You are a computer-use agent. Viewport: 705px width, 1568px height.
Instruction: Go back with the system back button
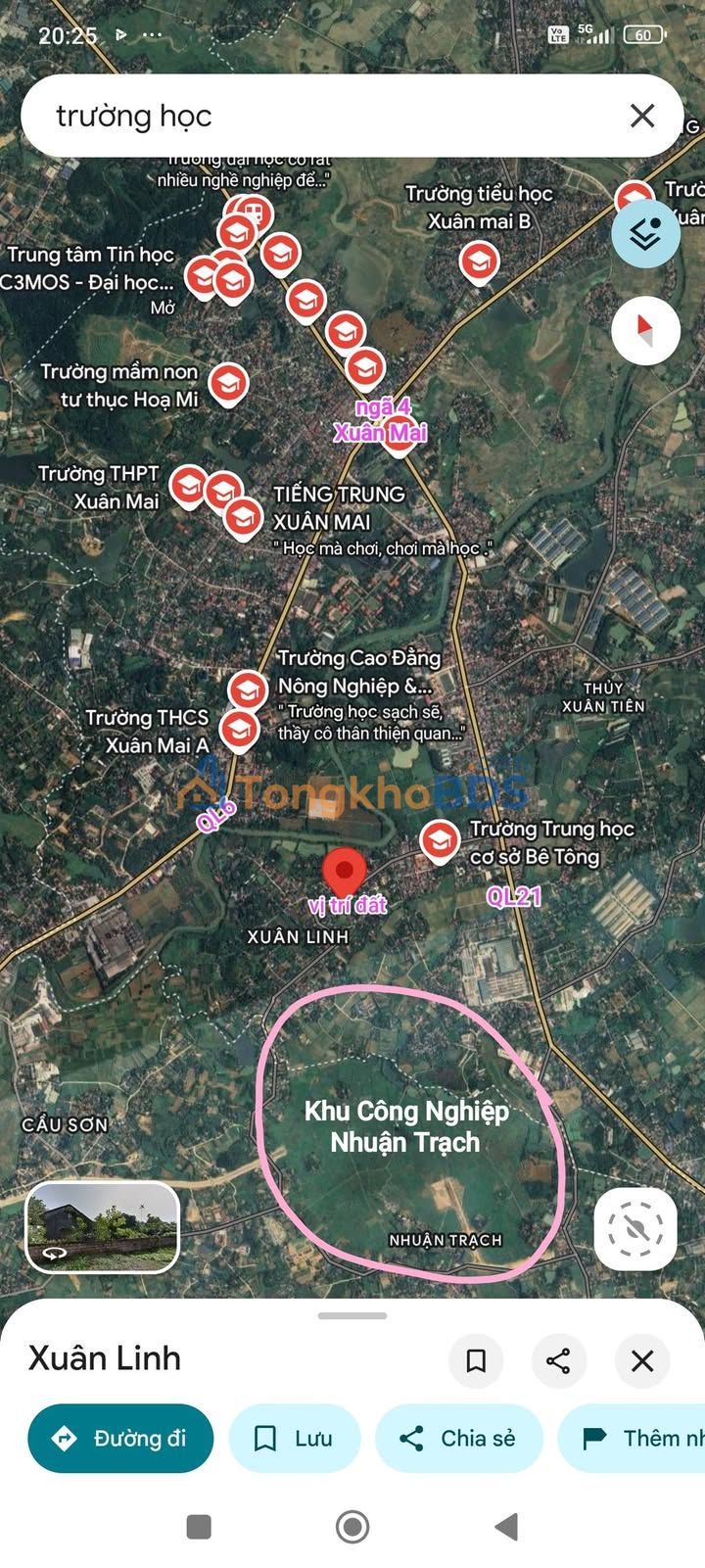tap(506, 1526)
